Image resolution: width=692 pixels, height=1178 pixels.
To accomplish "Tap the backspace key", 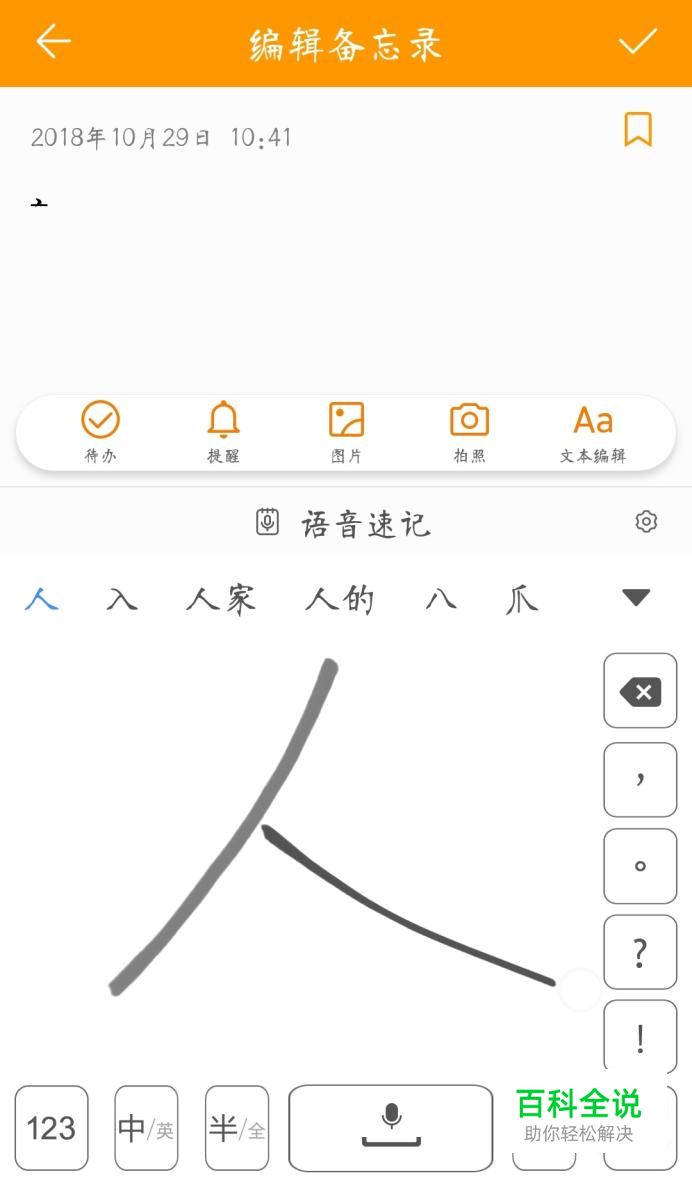I will click(640, 691).
